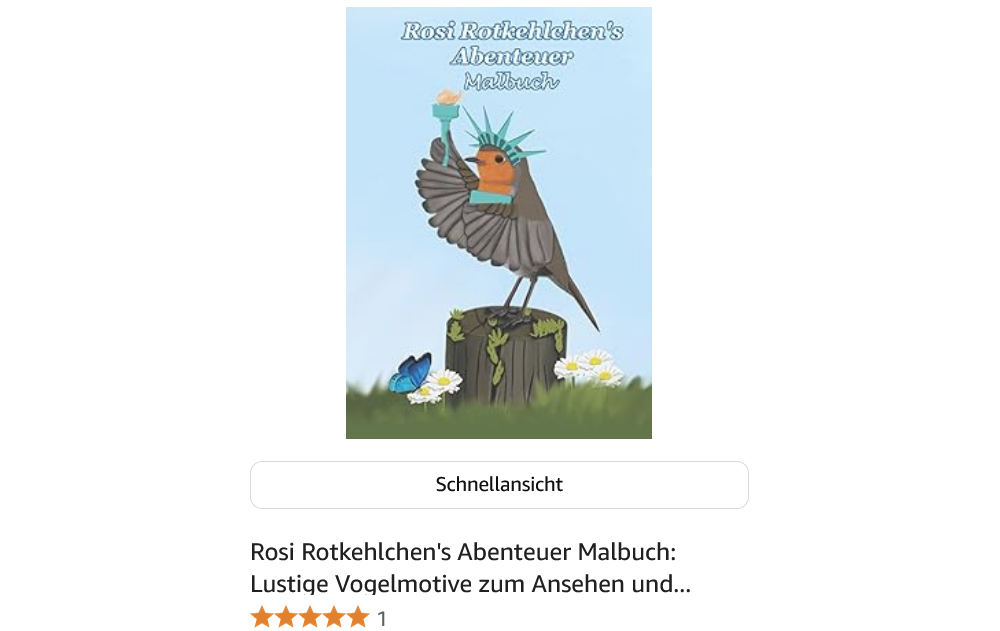Screen dimensions: 1000x631
Task: Open the Rosi Rotkehlchen's Abenteuer Malbuch title link
Action: [x=470, y=567]
